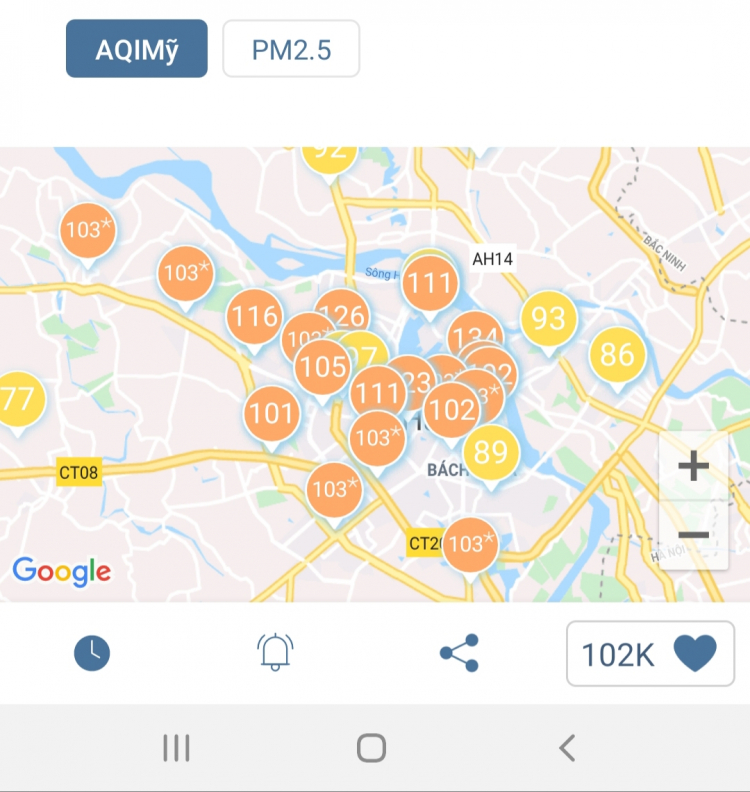Screen dimensions: 750x792
Task: Open the alert bell icon
Action: (x=275, y=653)
